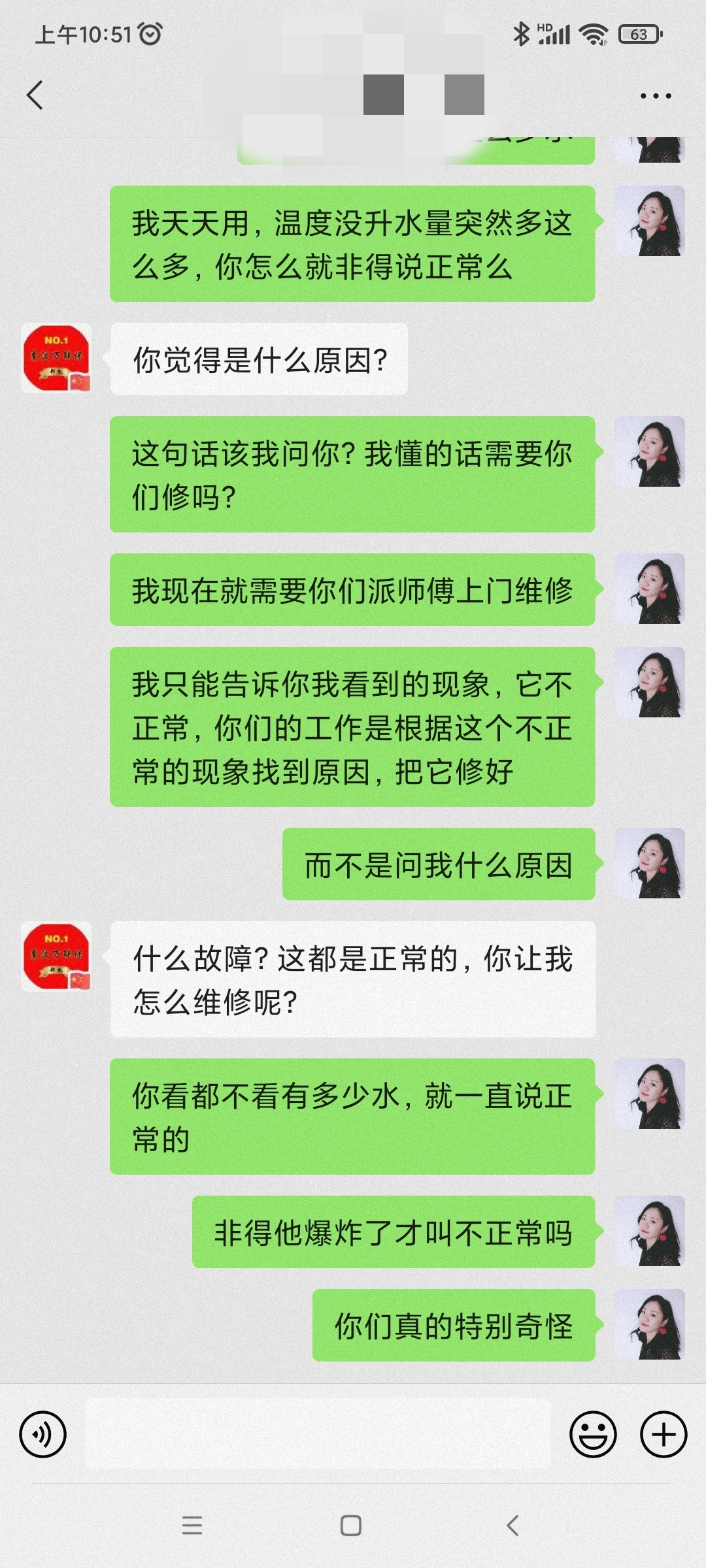706x1568 pixels.
Task: Open the emoji sticker panel
Action: tap(593, 1435)
